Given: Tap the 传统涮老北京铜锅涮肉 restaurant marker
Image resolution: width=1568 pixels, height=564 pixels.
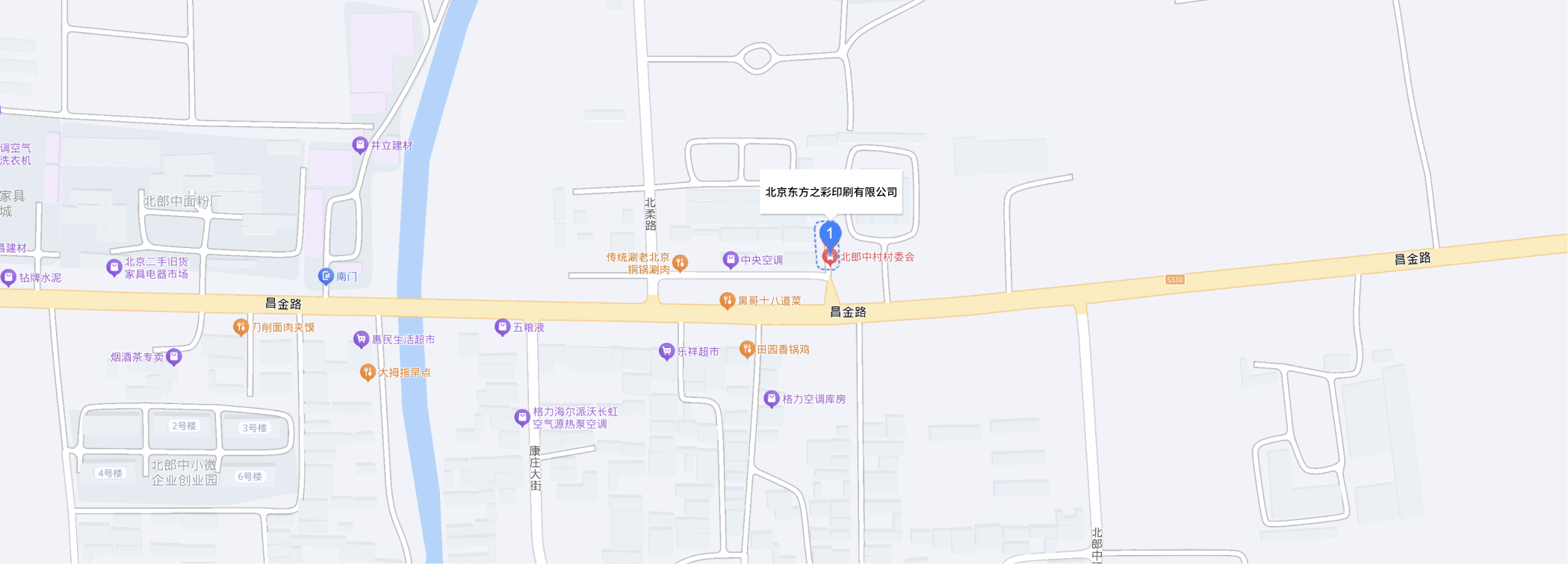Looking at the screenshot, I should tap(680, 263).
